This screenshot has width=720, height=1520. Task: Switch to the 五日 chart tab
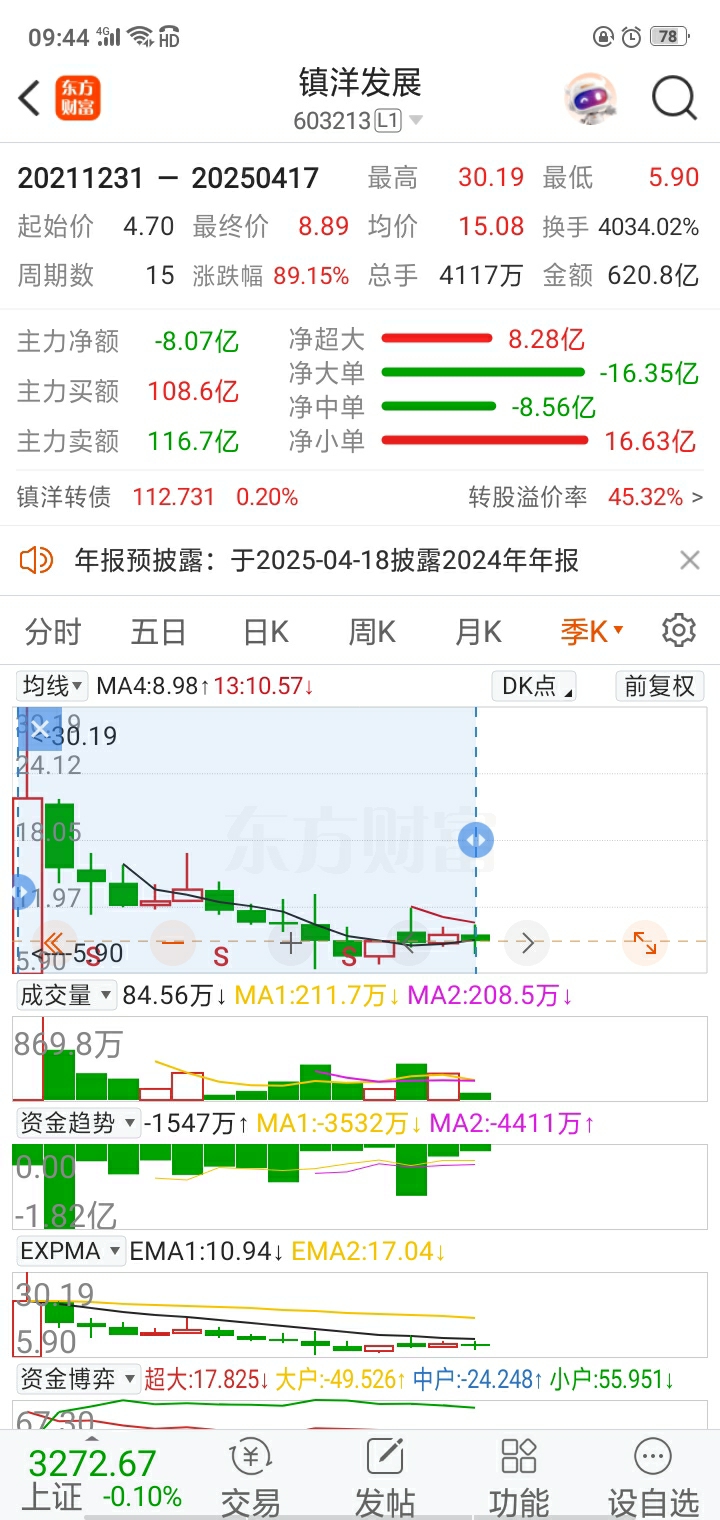click(159, 632)
